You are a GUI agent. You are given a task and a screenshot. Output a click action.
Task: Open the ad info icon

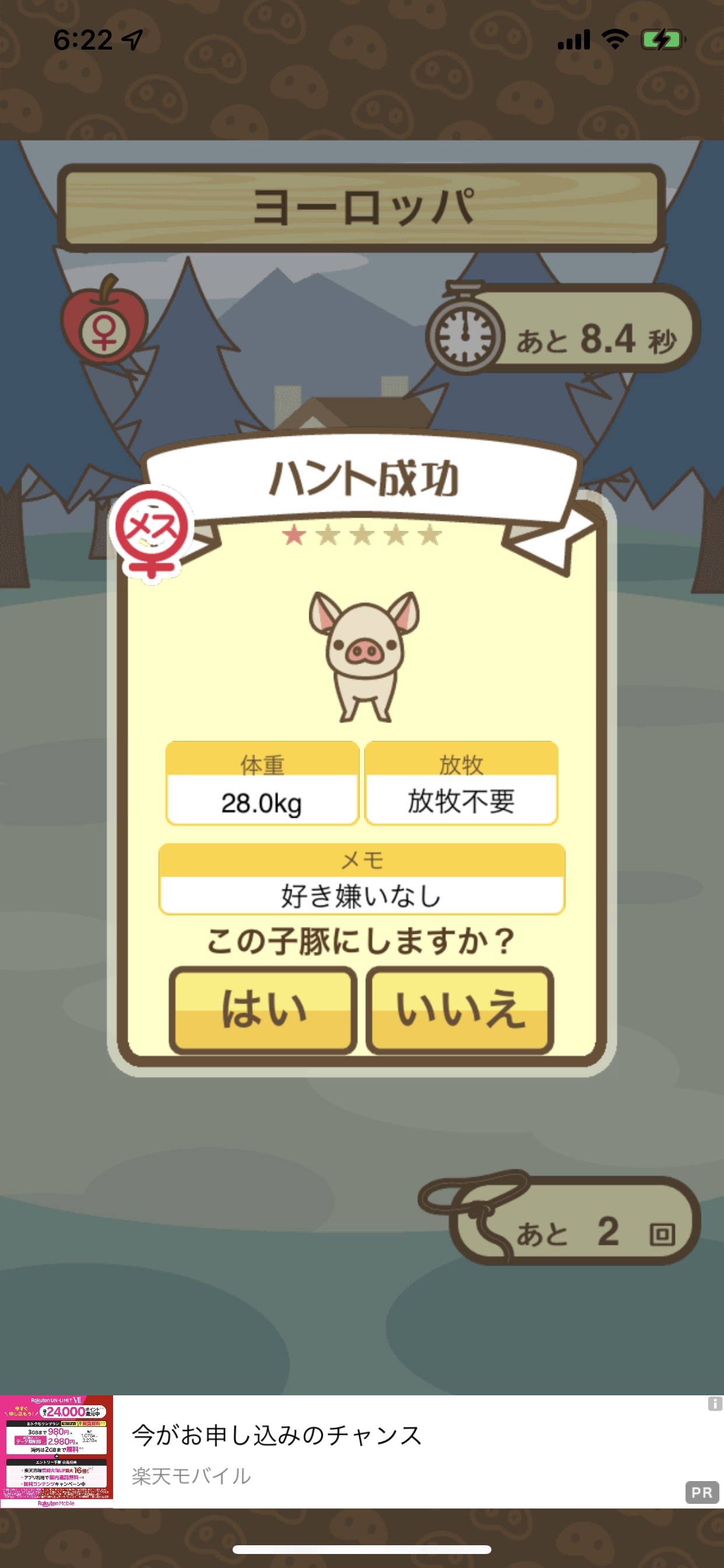(x=714, y=1404)
